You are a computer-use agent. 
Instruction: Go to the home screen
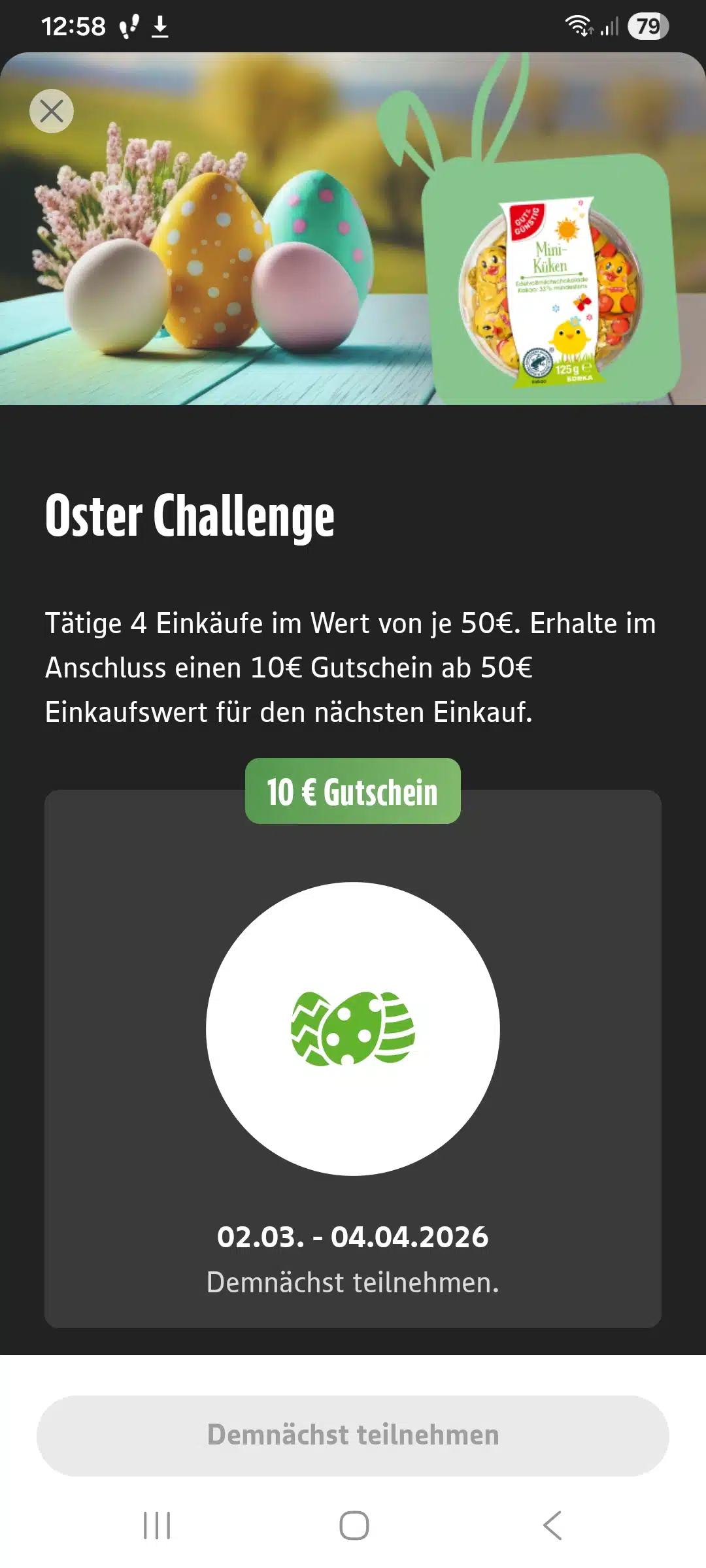point(354,1526)
